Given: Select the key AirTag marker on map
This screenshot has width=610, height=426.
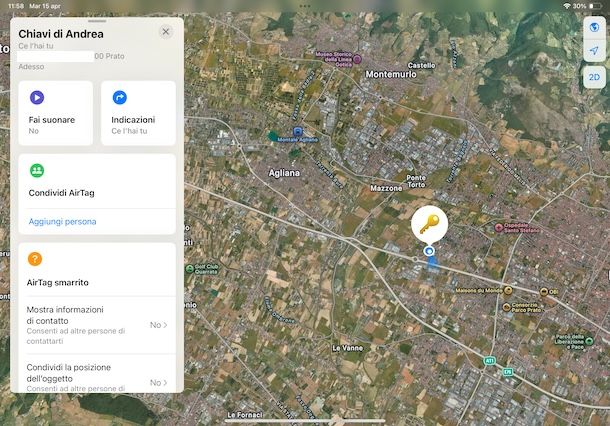Looking at the screenshot, I should tap(430, 225).
